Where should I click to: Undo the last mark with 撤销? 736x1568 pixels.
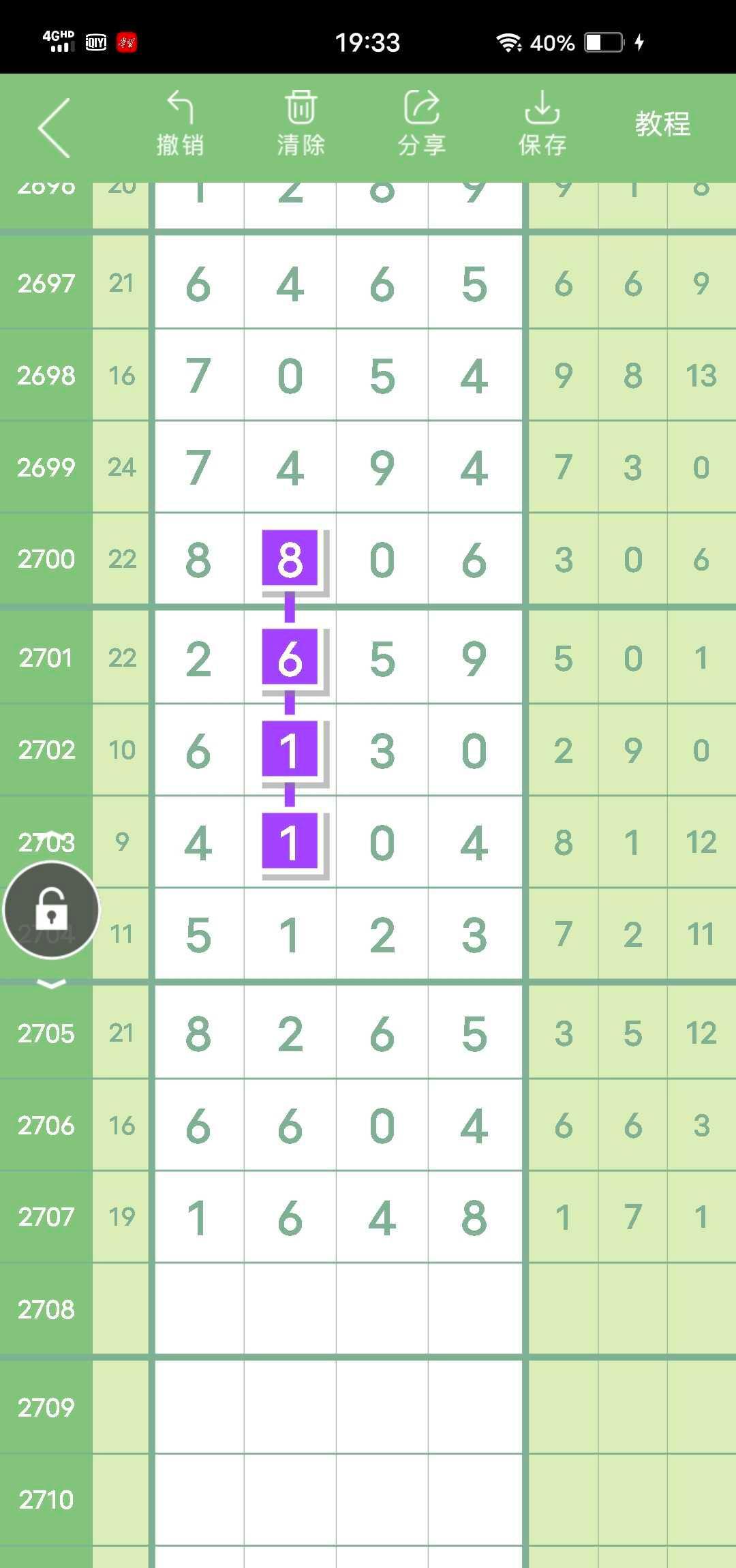tap(180, 124)
